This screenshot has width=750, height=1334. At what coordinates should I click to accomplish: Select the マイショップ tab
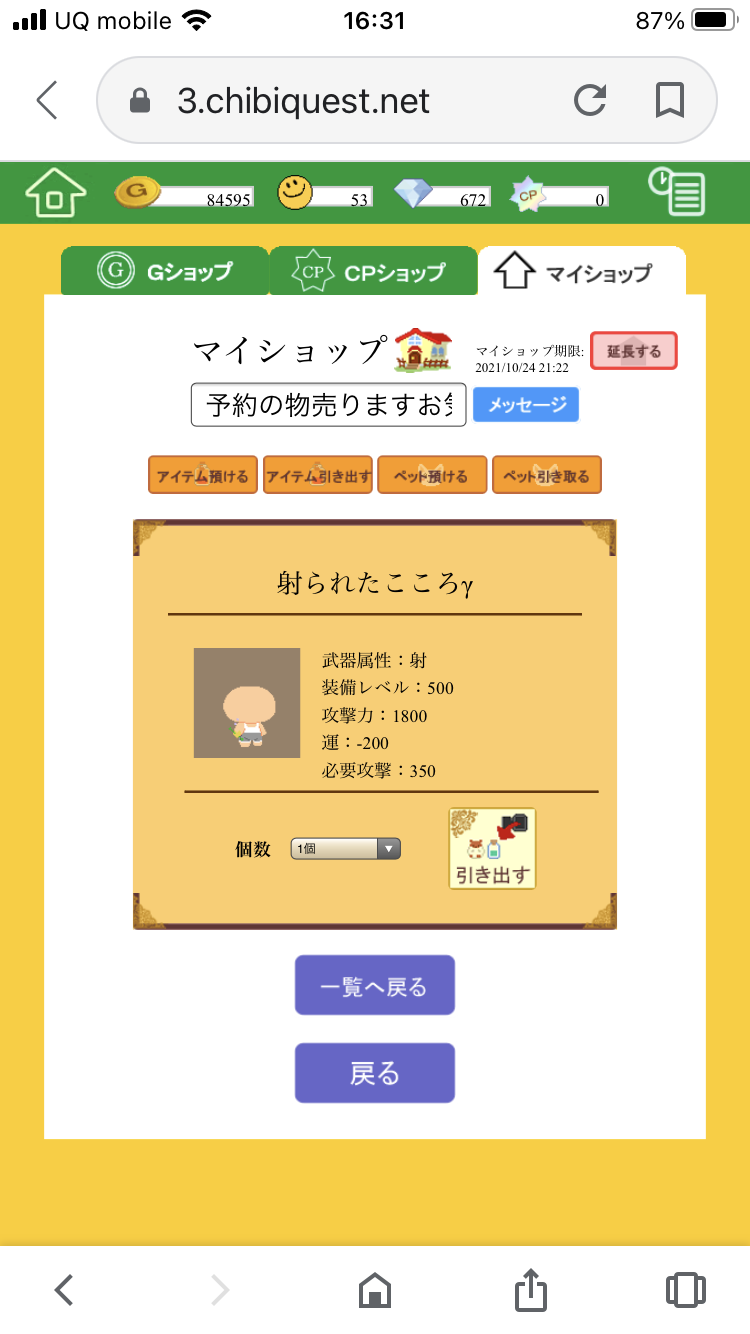coord(582,272)
